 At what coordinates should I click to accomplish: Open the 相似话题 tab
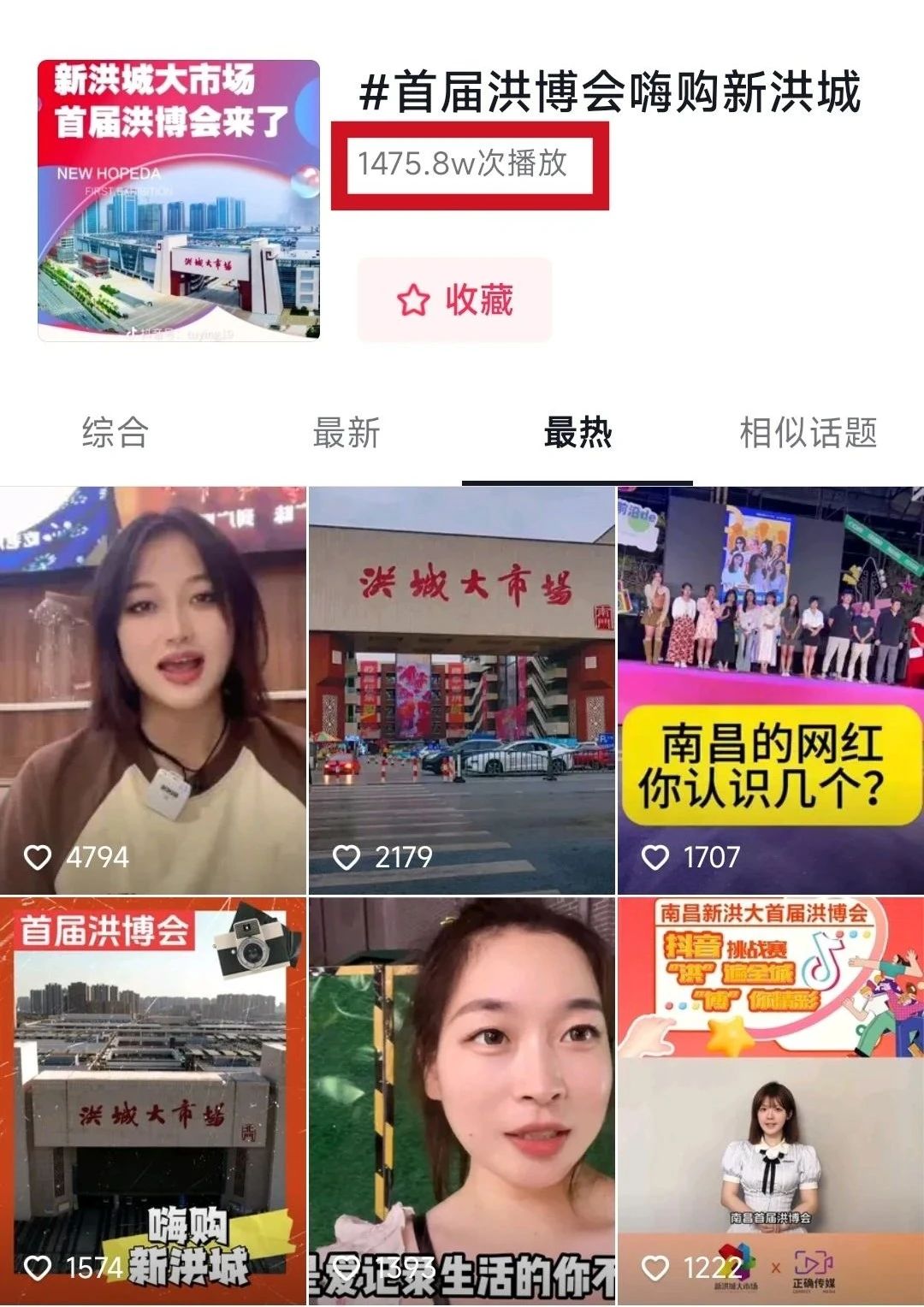[808, 433]
